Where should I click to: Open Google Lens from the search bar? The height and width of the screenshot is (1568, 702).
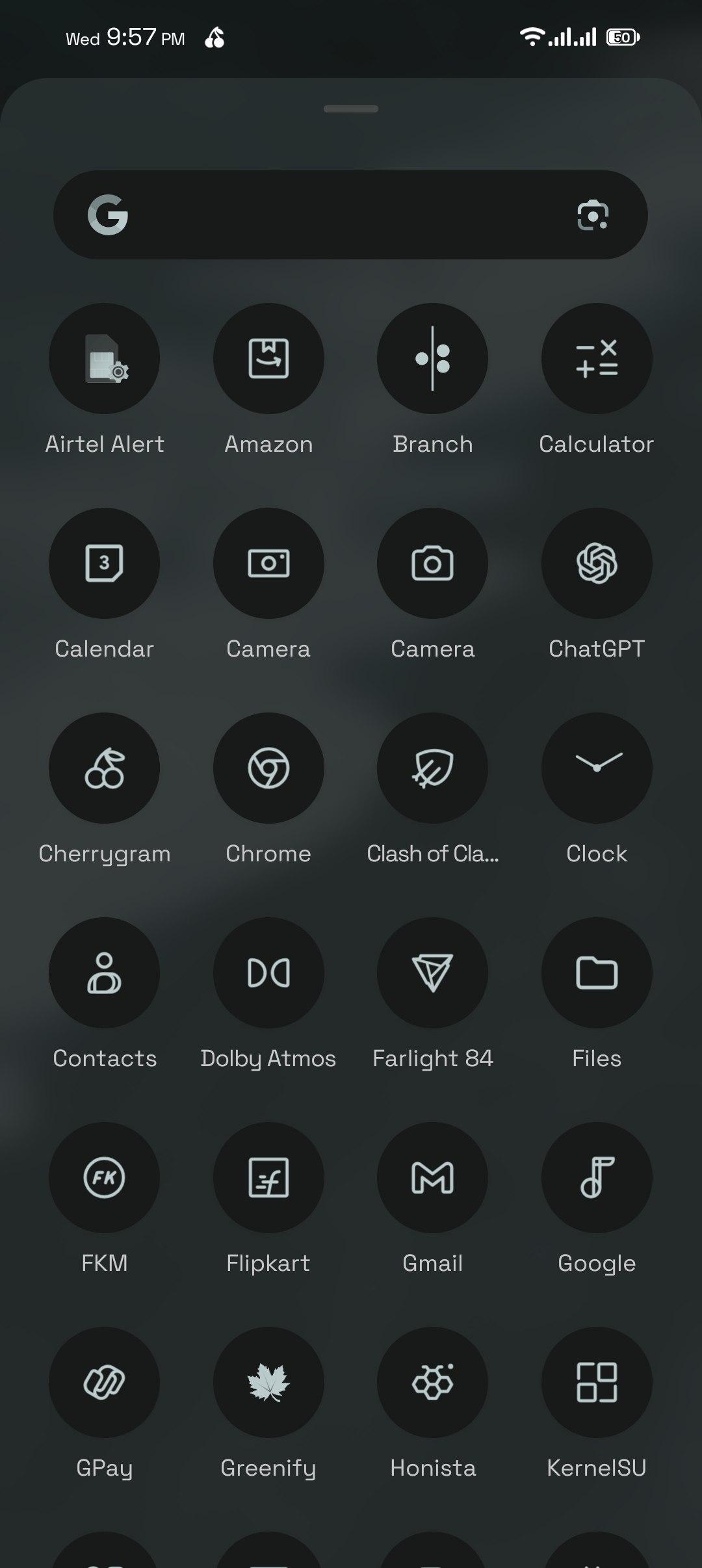pos(593,215)
